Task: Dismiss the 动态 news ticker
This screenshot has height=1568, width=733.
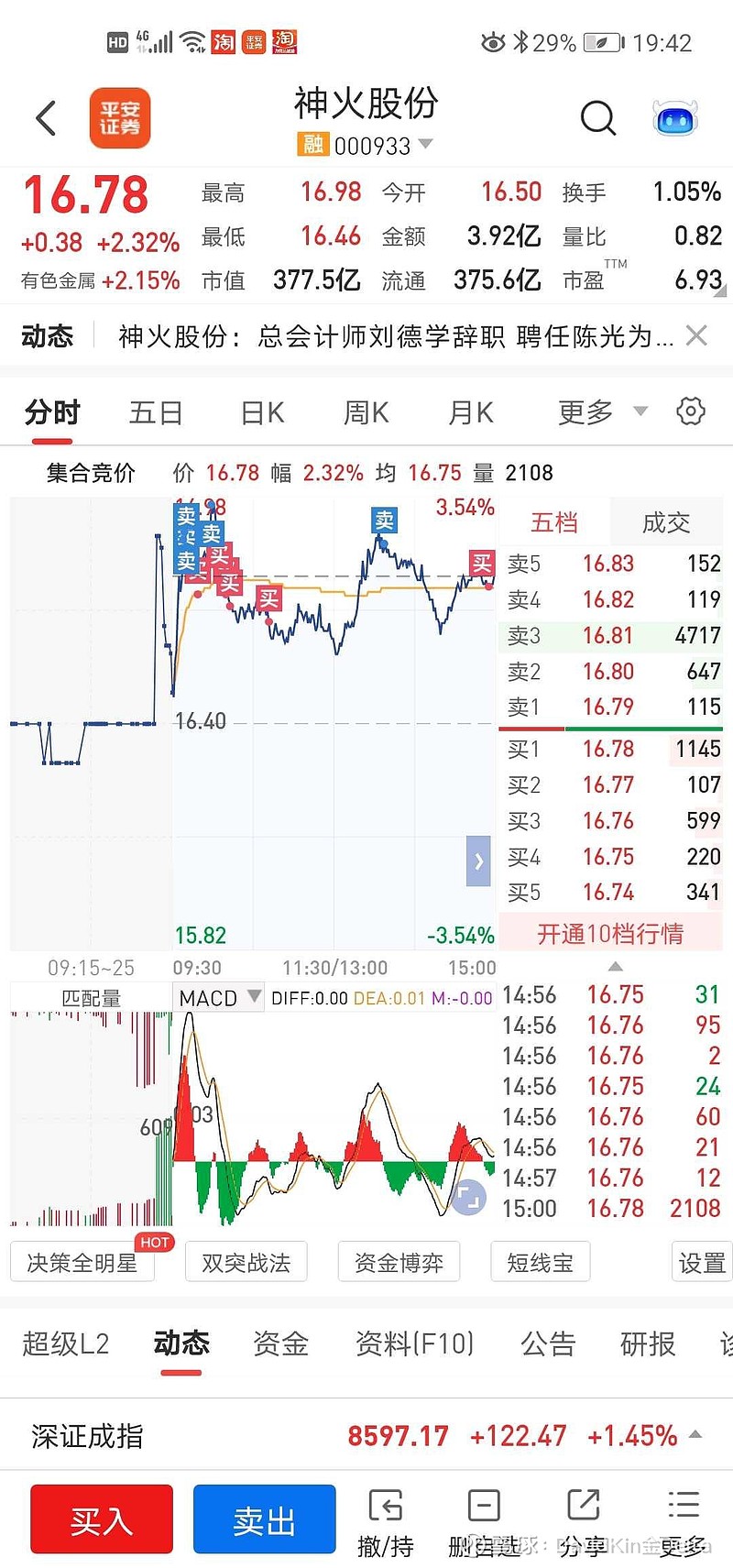Action: tap(697, 335)
